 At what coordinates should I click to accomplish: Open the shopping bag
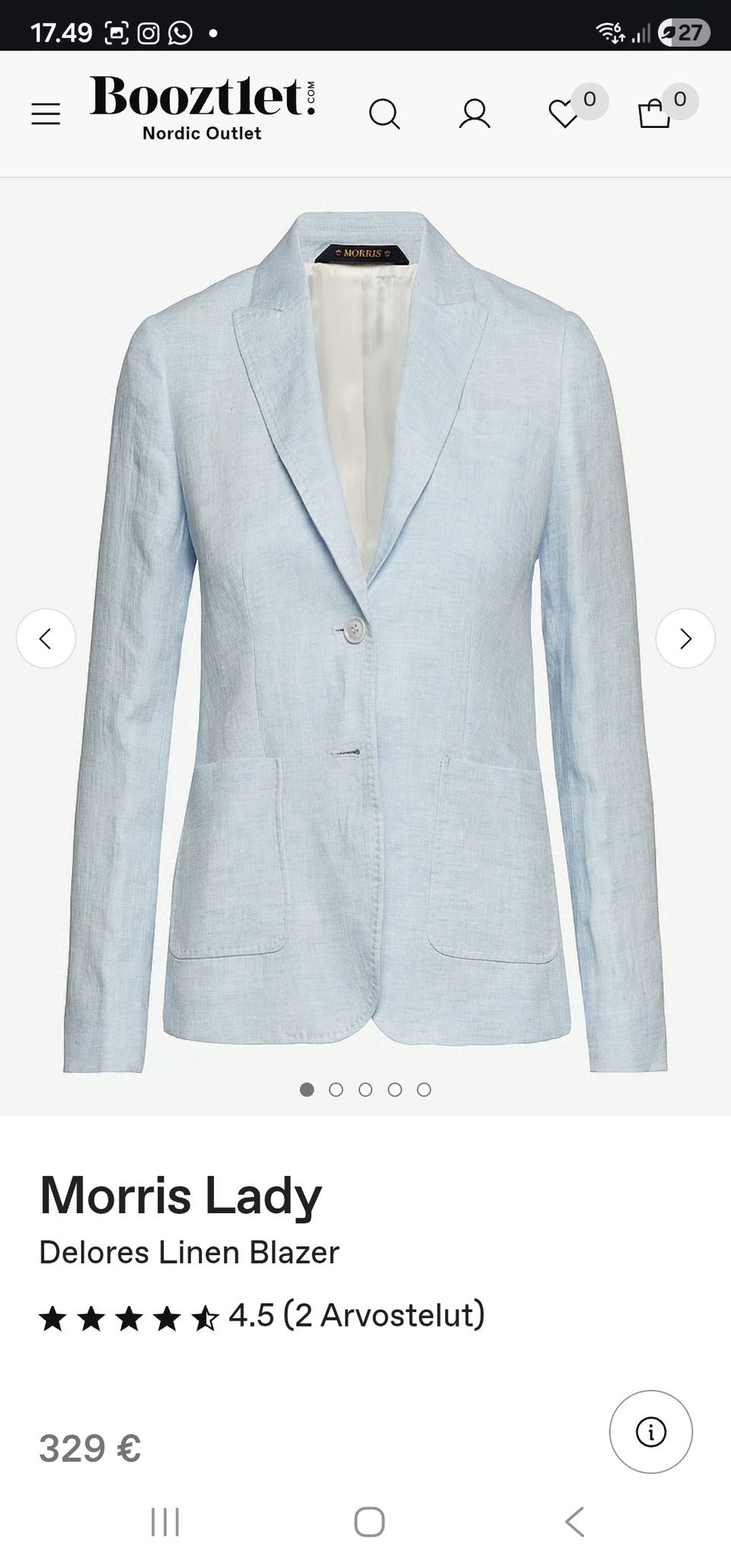tap(654, 114)
